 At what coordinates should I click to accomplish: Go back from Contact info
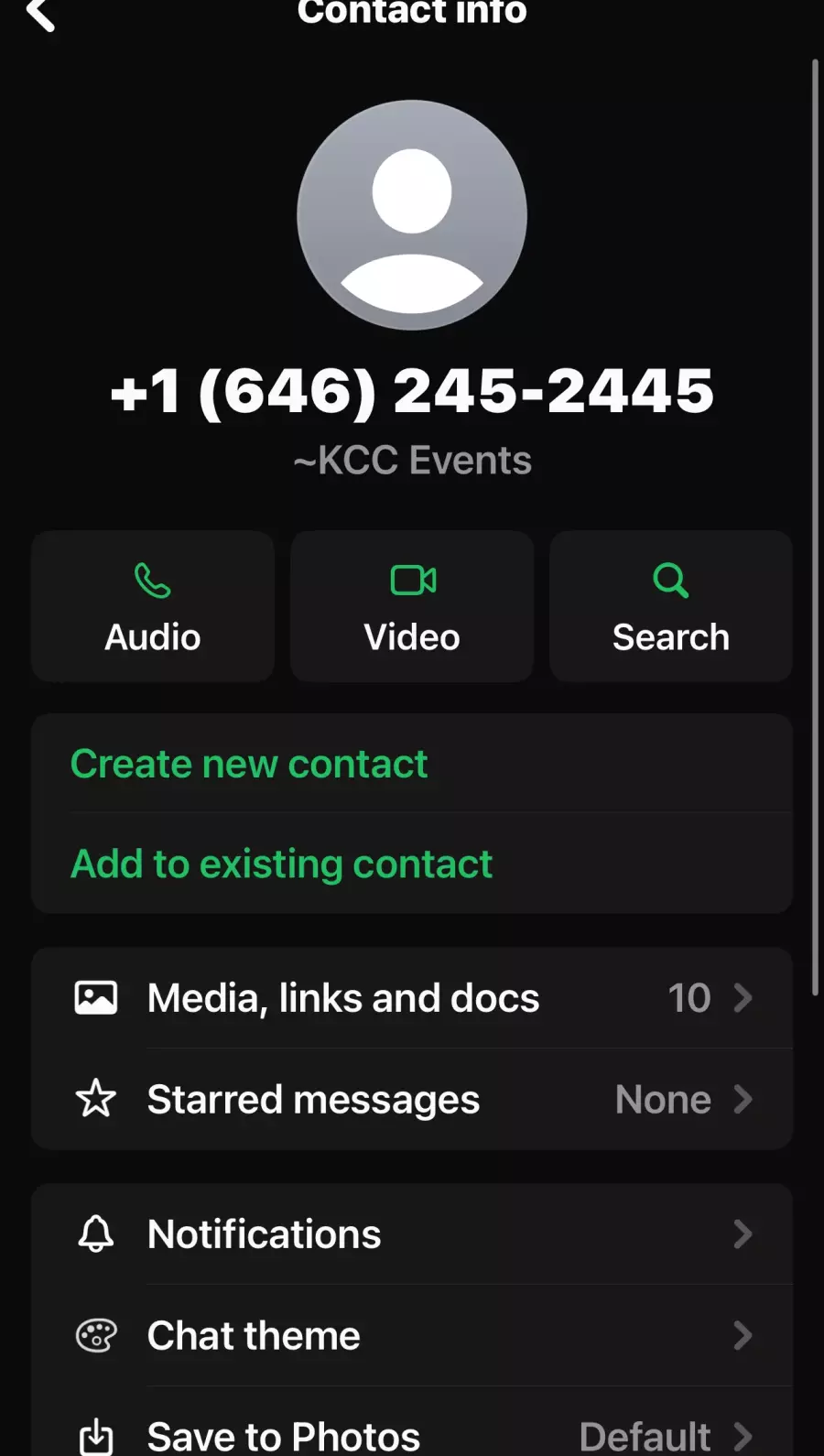pos(41,15)
